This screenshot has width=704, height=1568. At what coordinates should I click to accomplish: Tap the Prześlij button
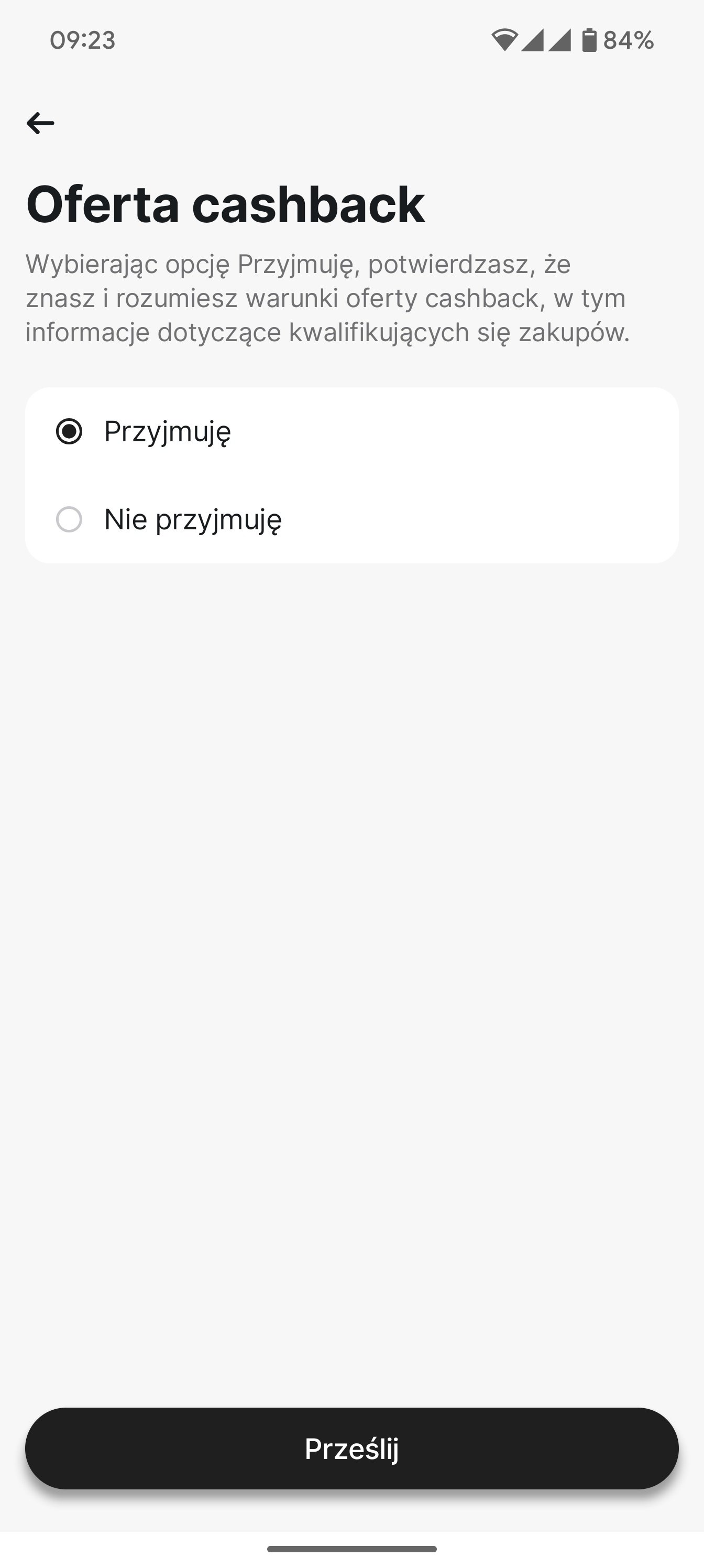(351, 1448)
